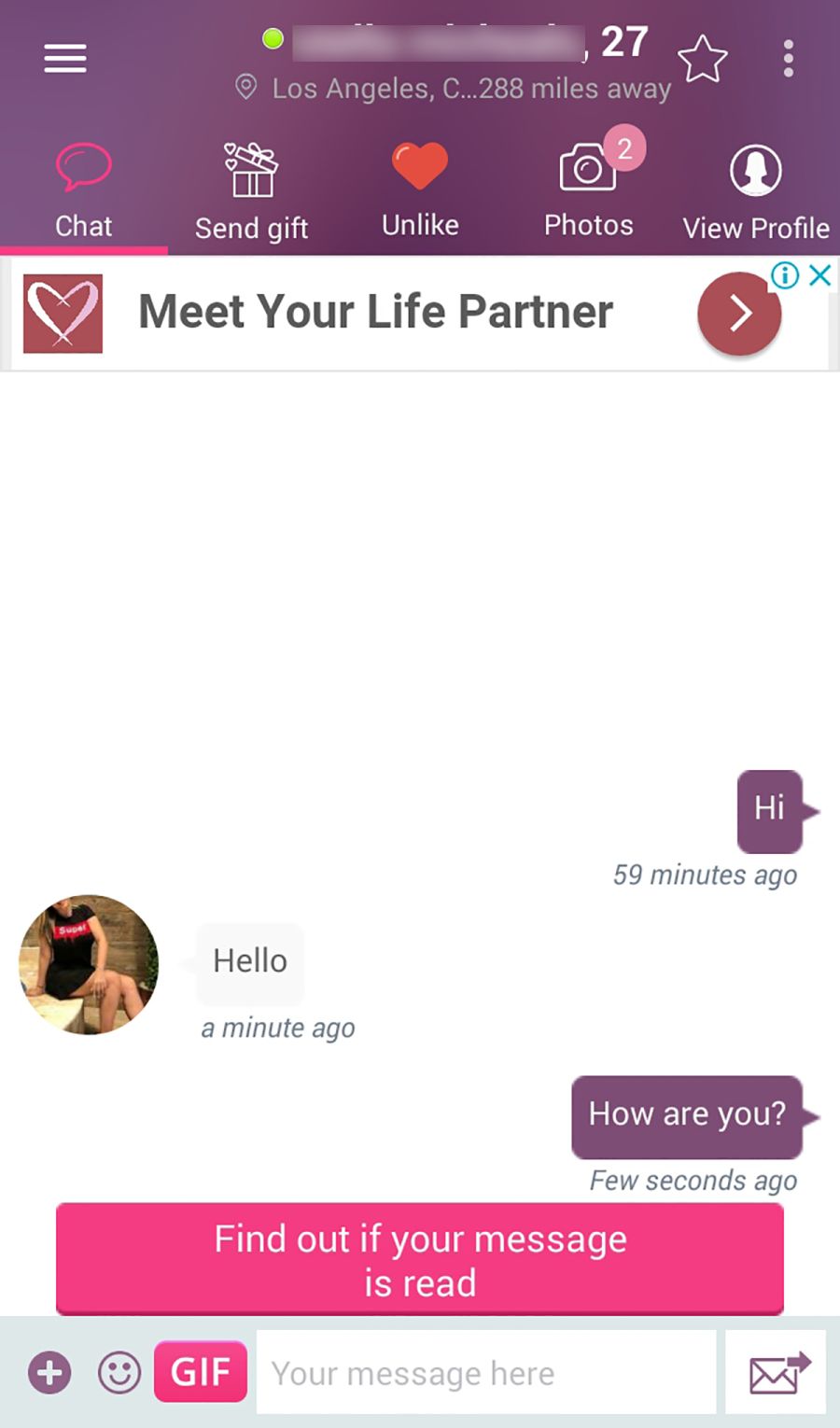Open the plus attachment button
The height and width of the screenshot is (1428, 840).
click(x=49, y=1373)
